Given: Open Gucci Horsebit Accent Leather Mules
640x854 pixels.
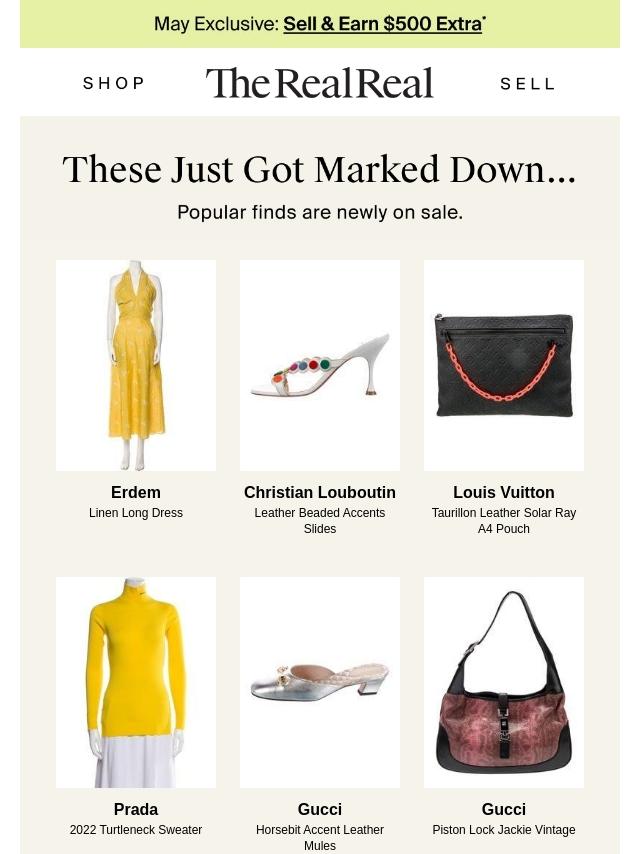Looking at the screenshot, I should click(320, 682).
